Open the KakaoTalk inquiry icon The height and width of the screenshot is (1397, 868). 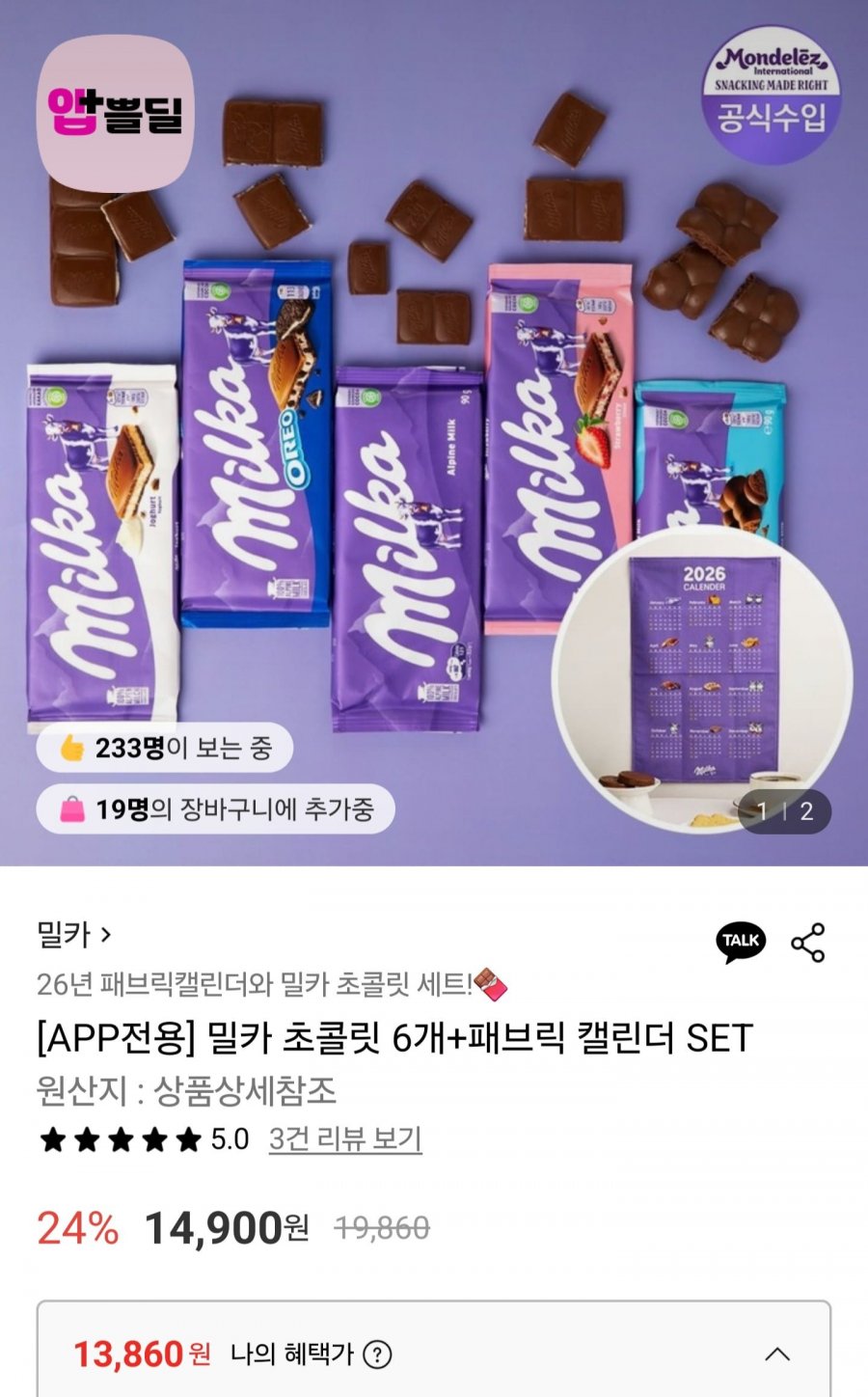coord(741,943)
